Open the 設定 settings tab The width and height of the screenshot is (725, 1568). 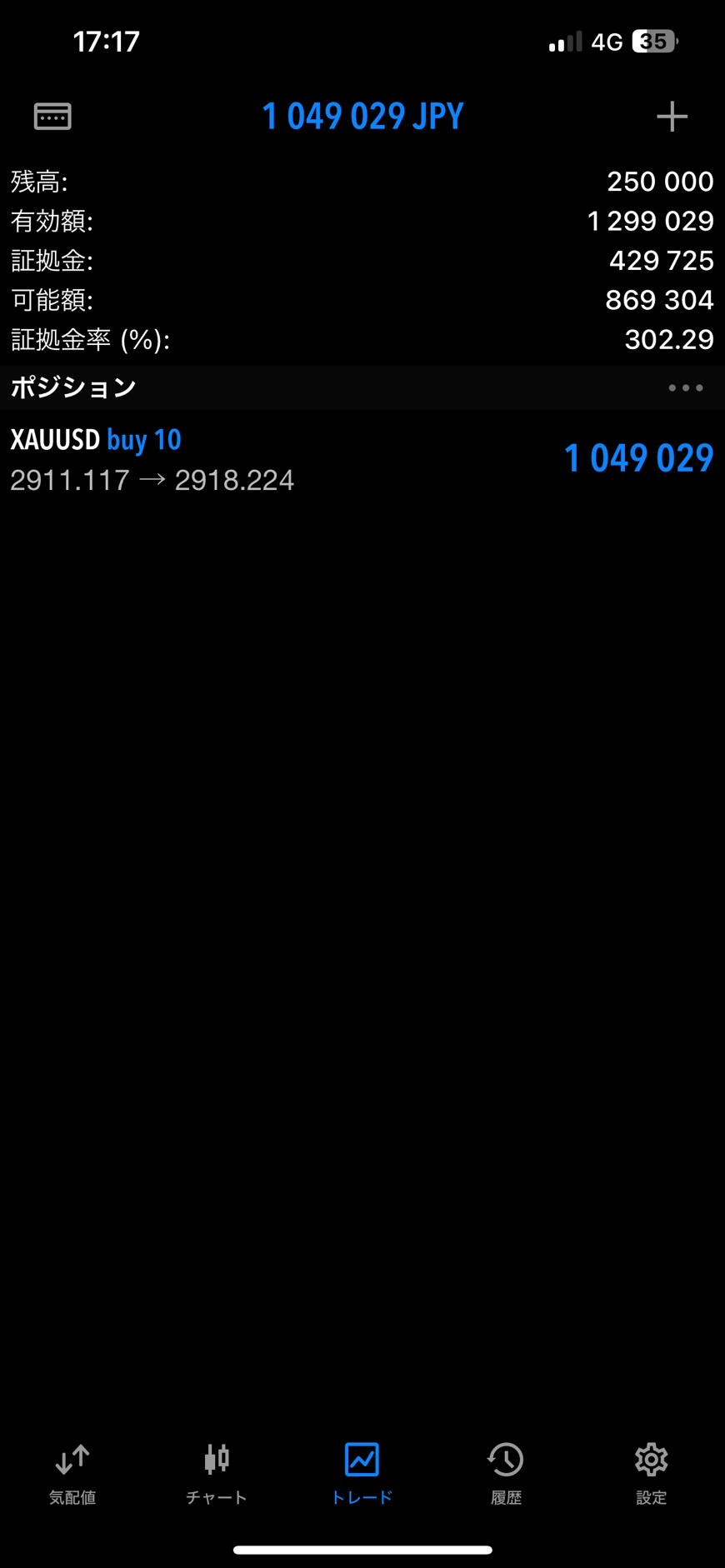(x=651, y=1473)
